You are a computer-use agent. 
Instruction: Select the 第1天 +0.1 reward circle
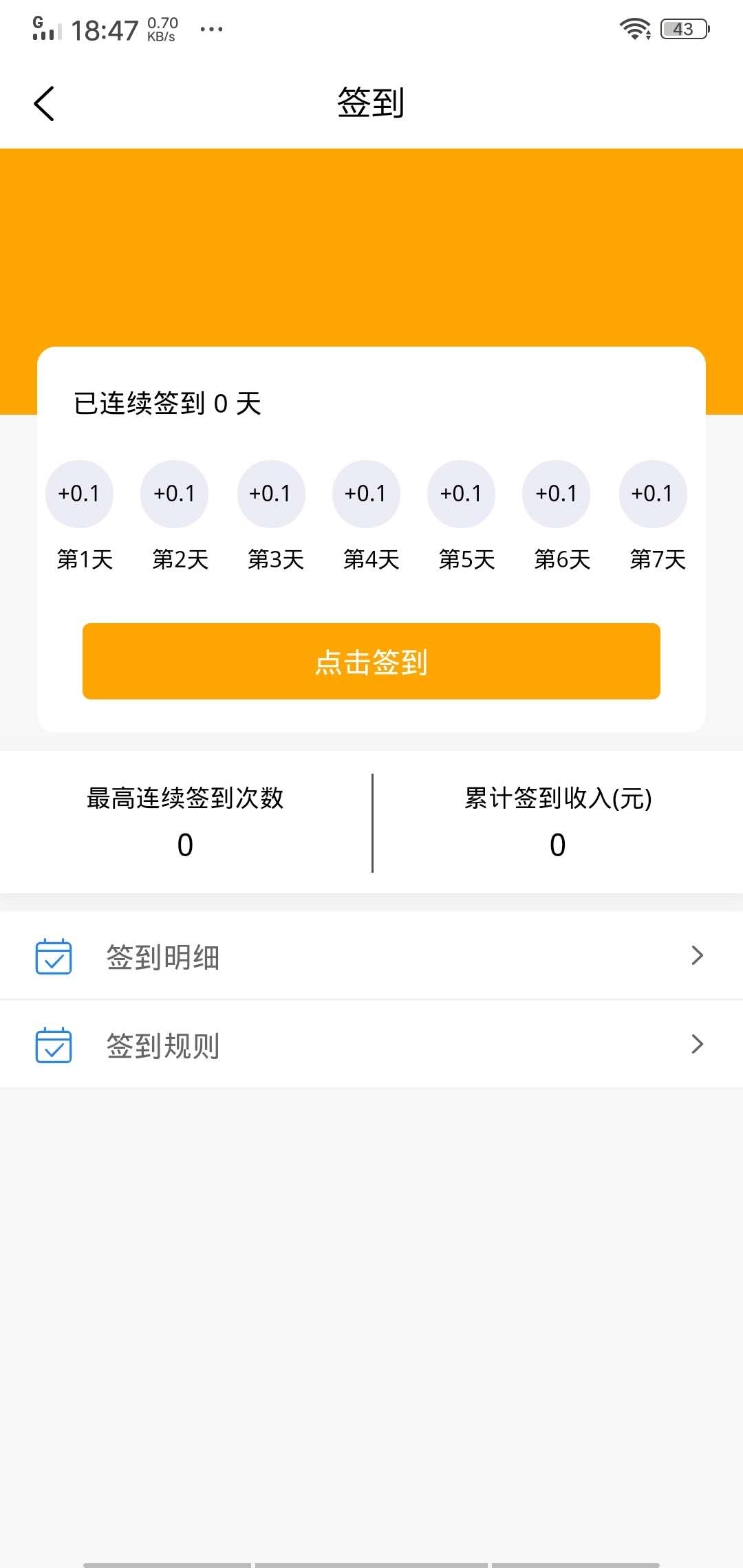tap(79, 493)
